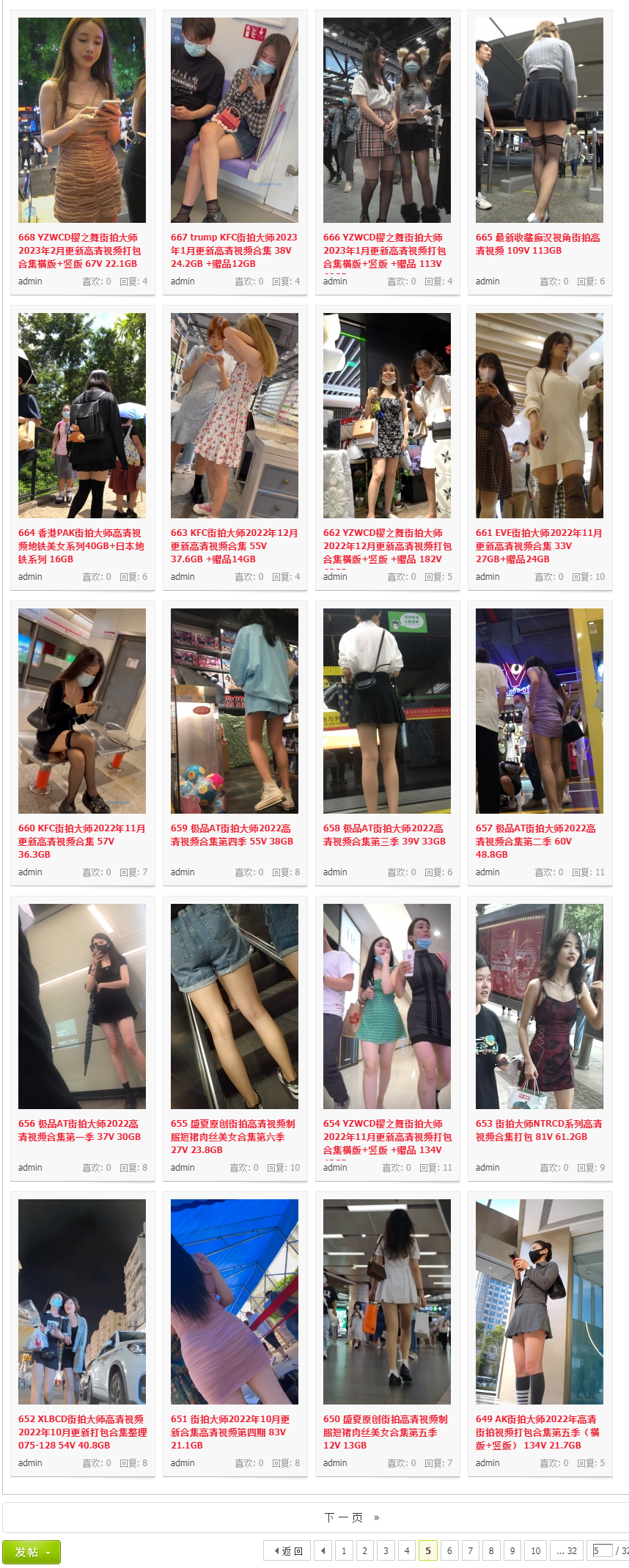The height and width of the screenshot is (1568, 629).
Task: Tap the green 发帖 button
Action: point(31,1552)
